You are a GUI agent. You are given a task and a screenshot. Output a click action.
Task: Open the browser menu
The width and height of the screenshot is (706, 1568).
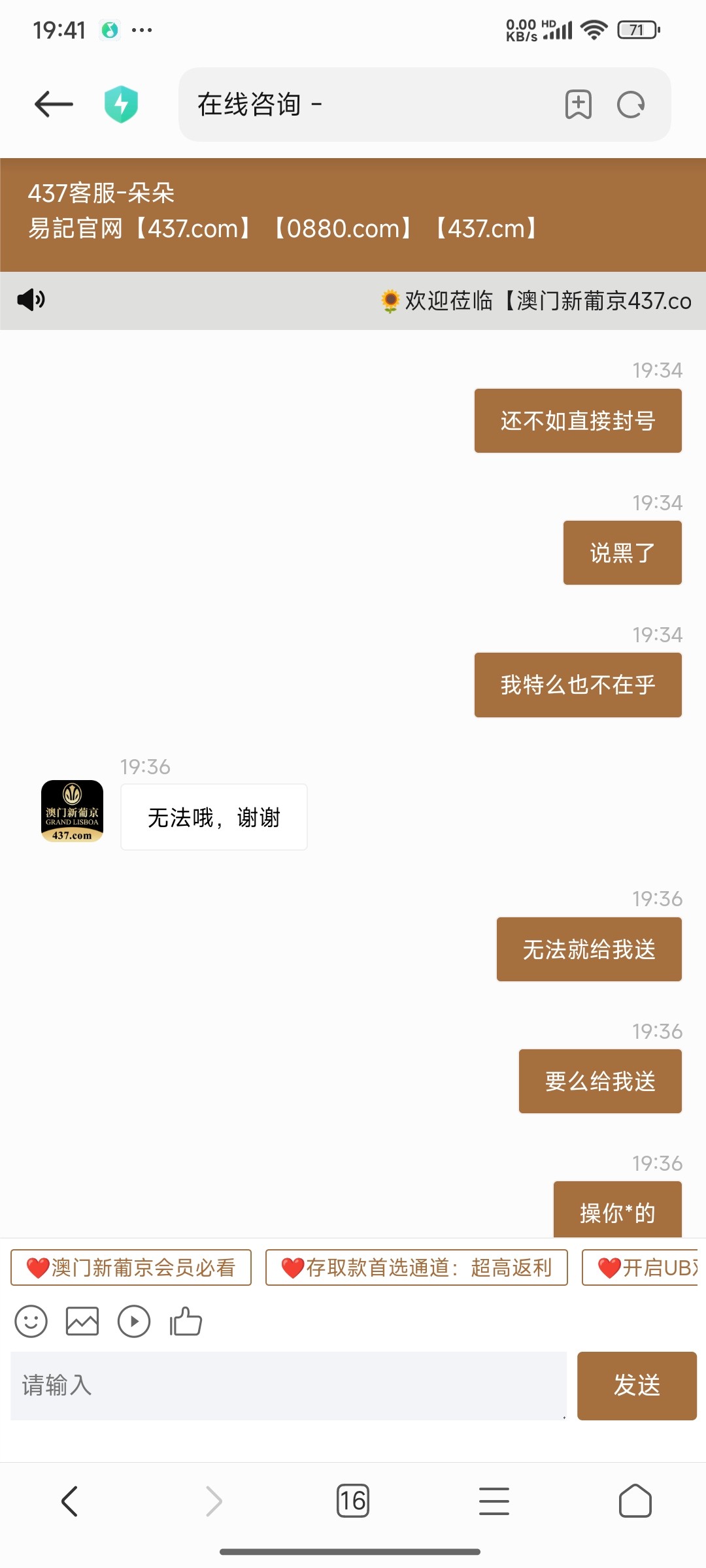494,1501
